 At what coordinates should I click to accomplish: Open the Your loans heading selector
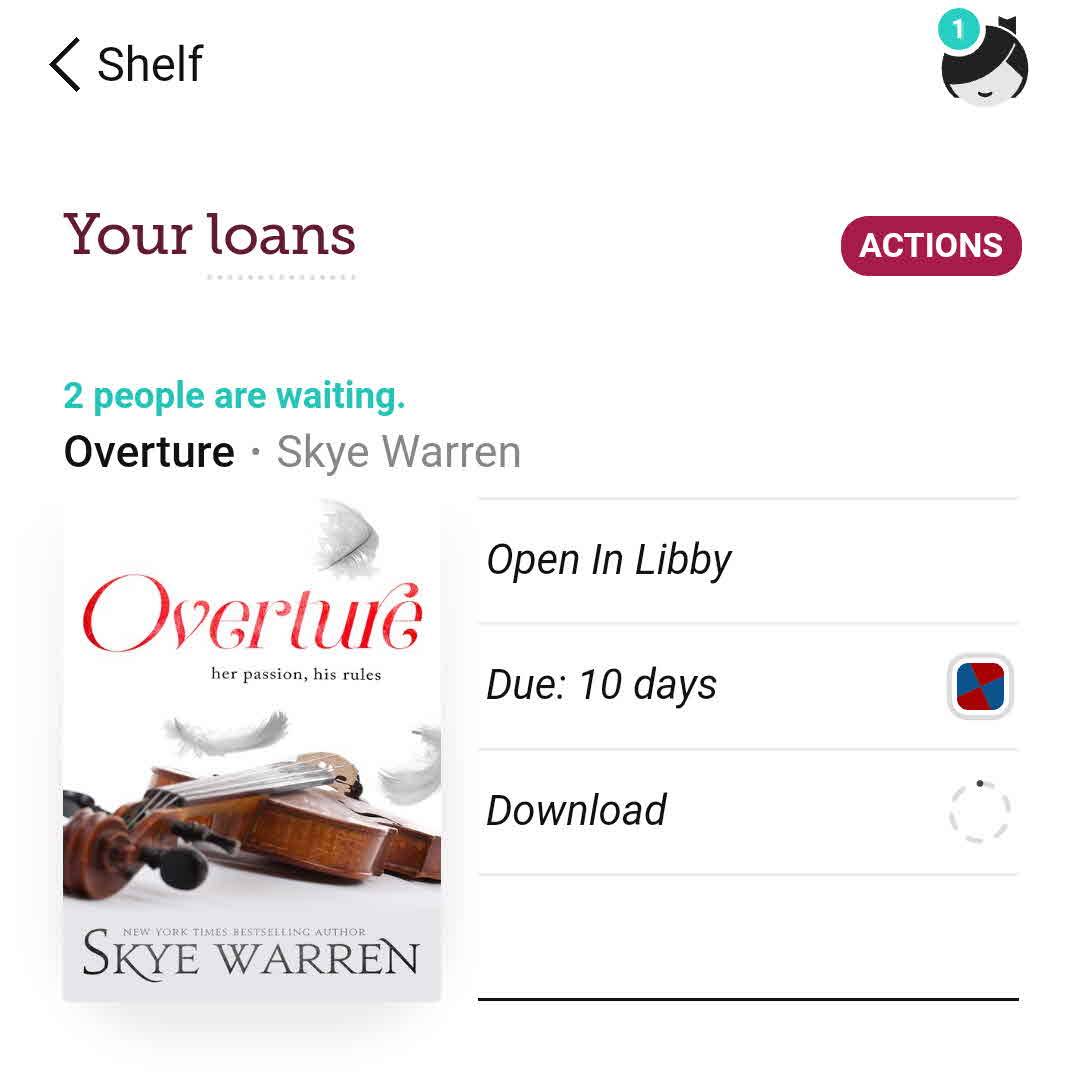tap(210, 236)
